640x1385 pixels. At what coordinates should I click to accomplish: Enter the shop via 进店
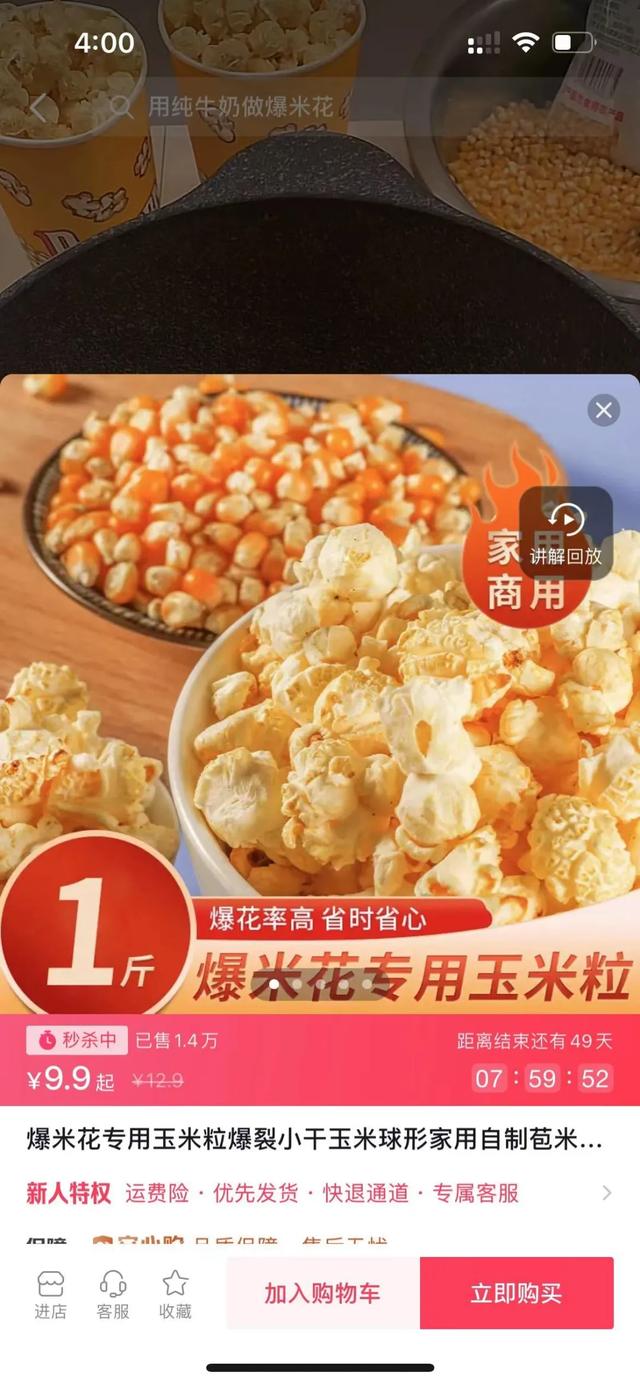click(x=50, y=1295)
